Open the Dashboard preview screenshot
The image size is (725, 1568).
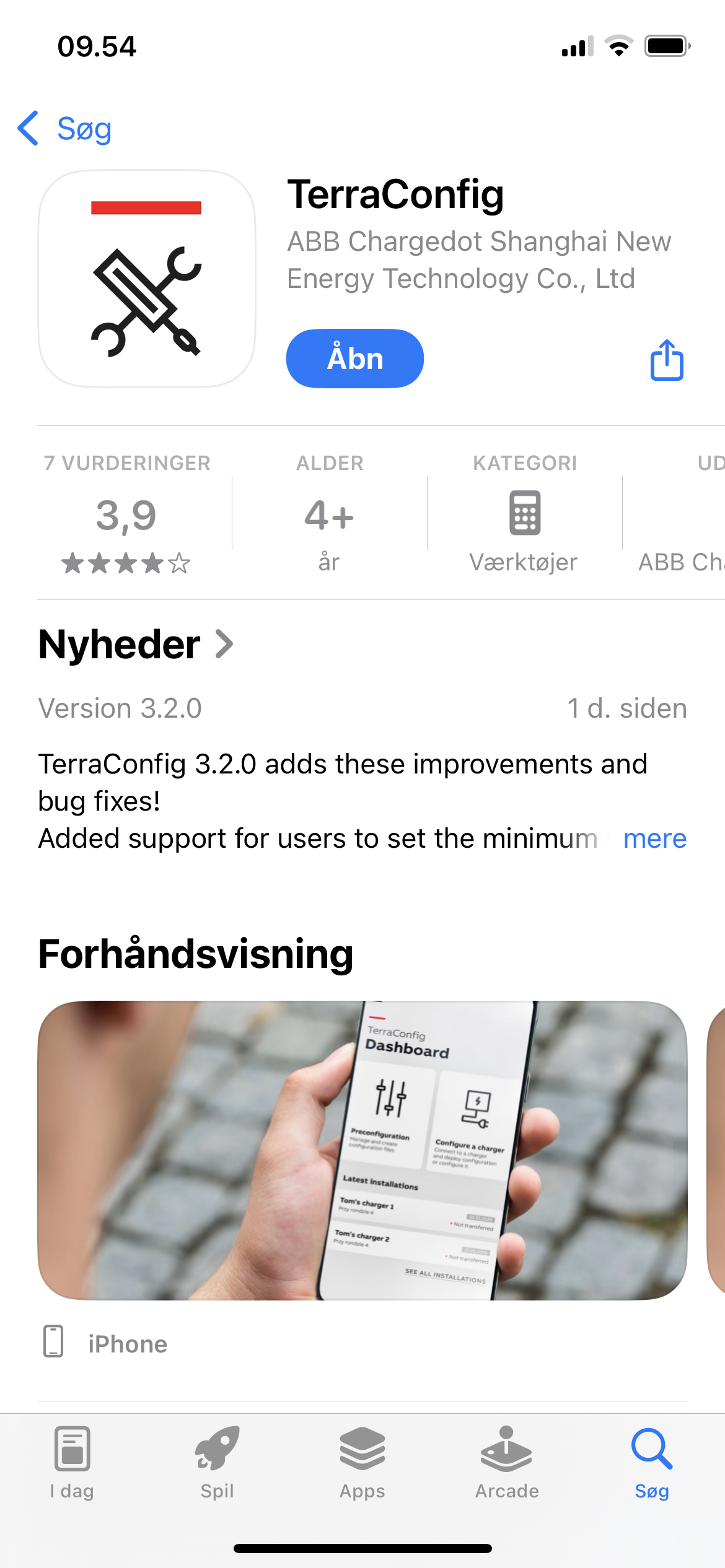[x=362, y=1150]
